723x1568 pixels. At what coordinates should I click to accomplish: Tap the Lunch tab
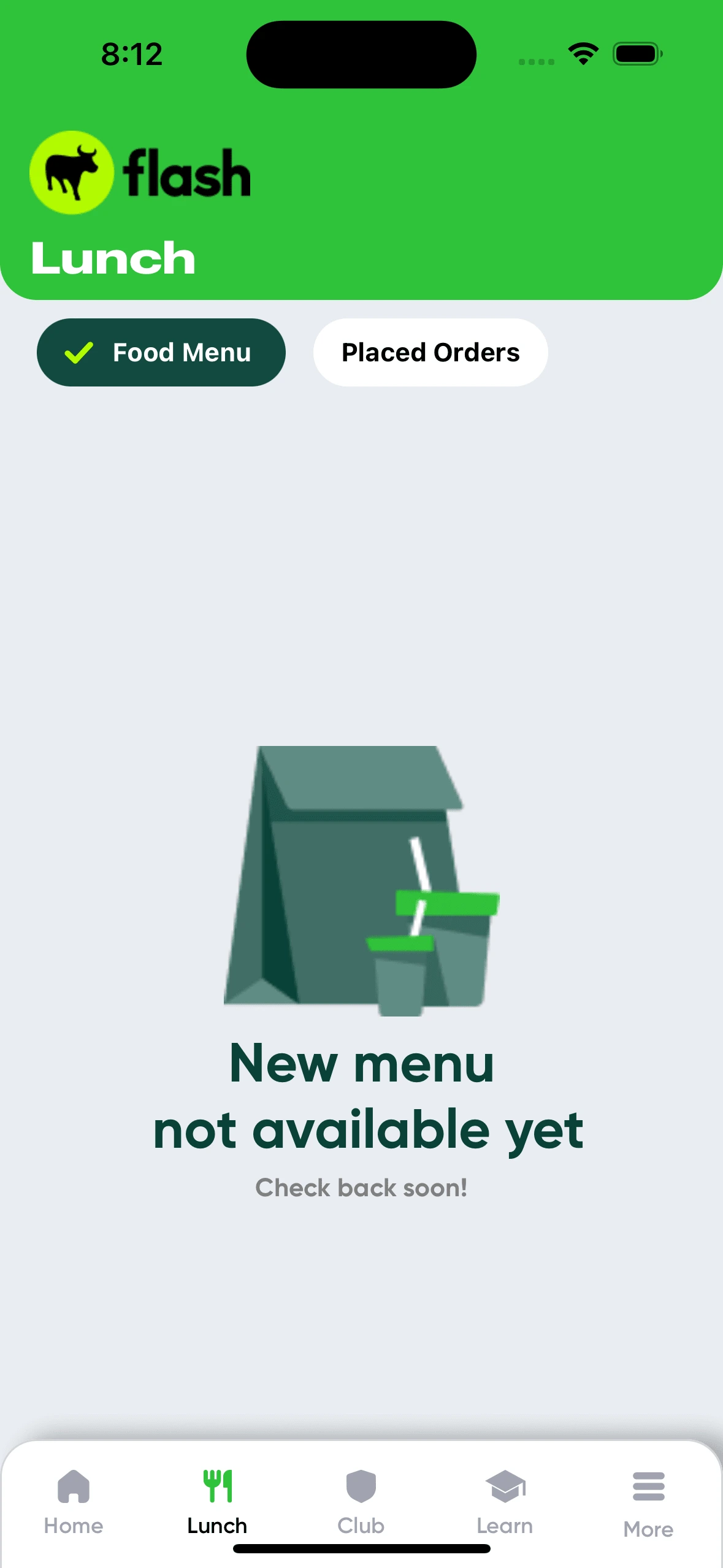(217, 1500)
